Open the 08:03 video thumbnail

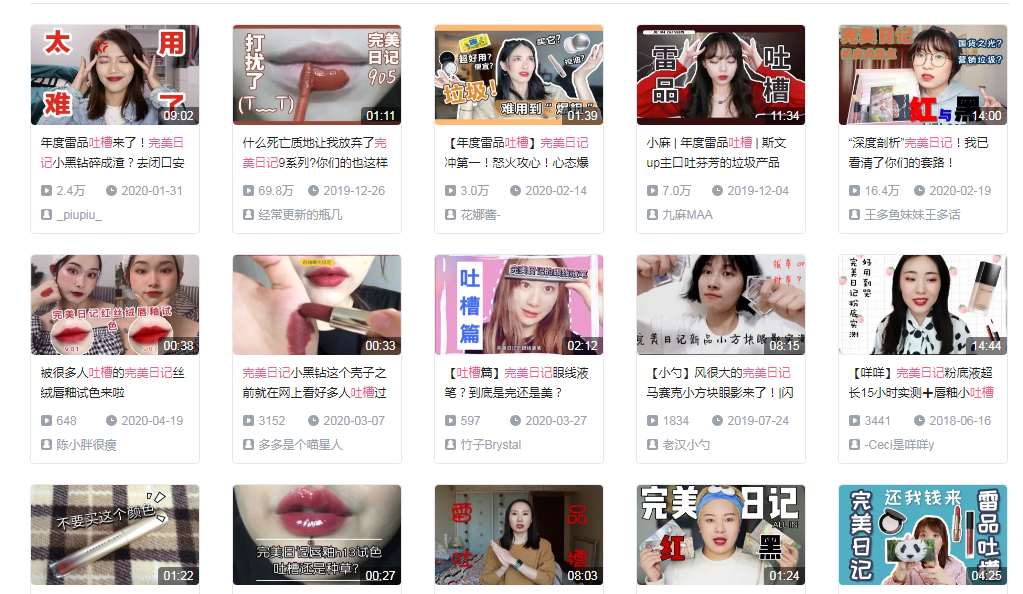518,535
